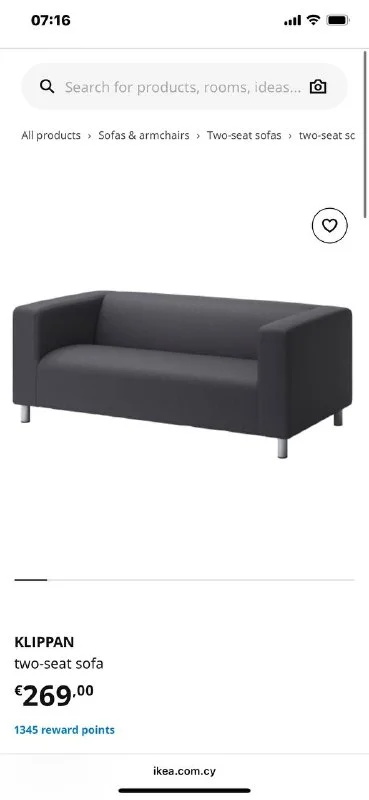Go to All products breadcrumb
The width and height of the screenshot is (369, 800).
[x=51, y=135]
